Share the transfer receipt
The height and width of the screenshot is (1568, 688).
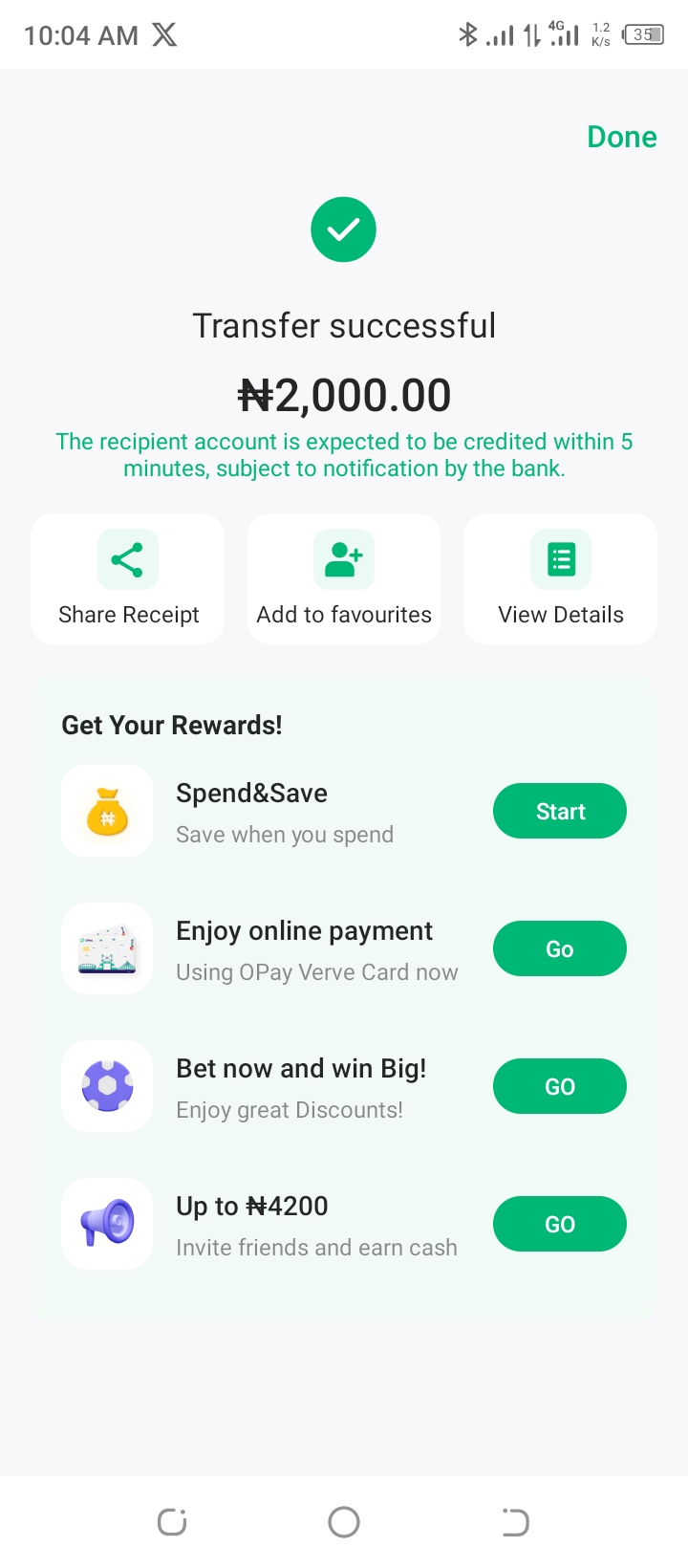point(128,579)
